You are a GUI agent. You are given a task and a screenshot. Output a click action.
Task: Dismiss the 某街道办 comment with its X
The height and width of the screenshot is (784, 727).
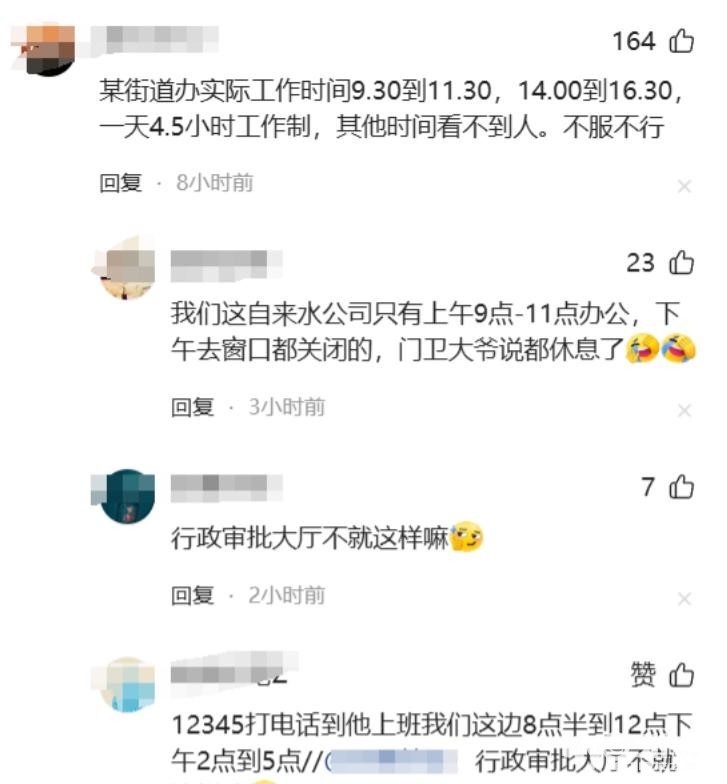point(684,186)
